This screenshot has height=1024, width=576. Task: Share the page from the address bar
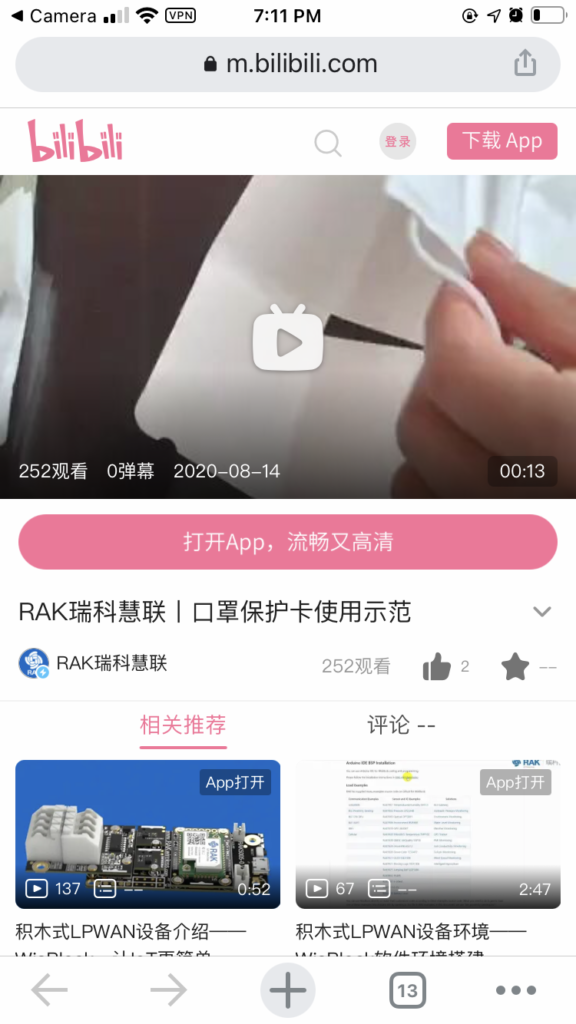coord(525,63)
